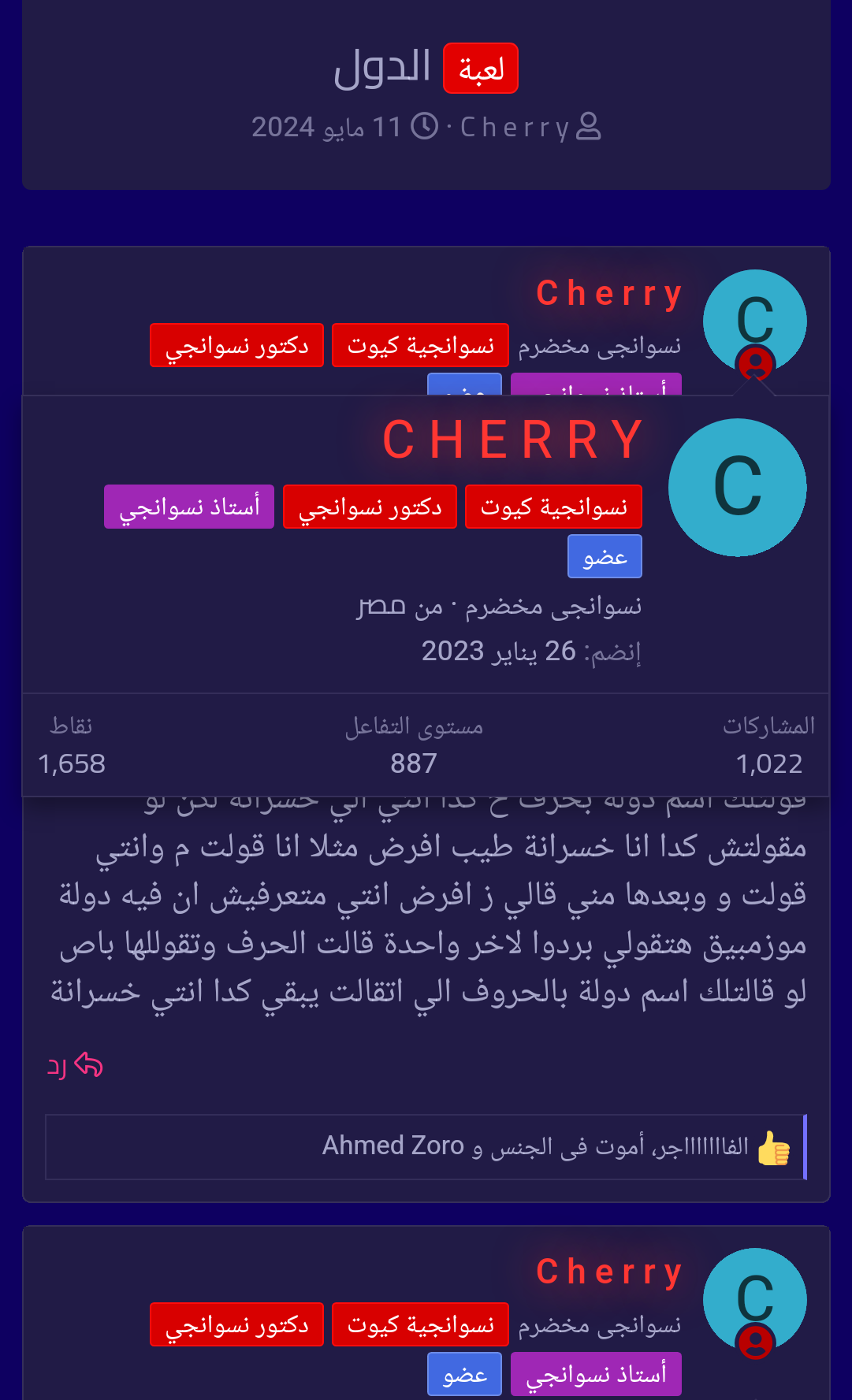Tap the 1,022 المشاركات count in popup
Image resolution: width=852 pixels, height=1400 pixels.
[x=768, y=763]
